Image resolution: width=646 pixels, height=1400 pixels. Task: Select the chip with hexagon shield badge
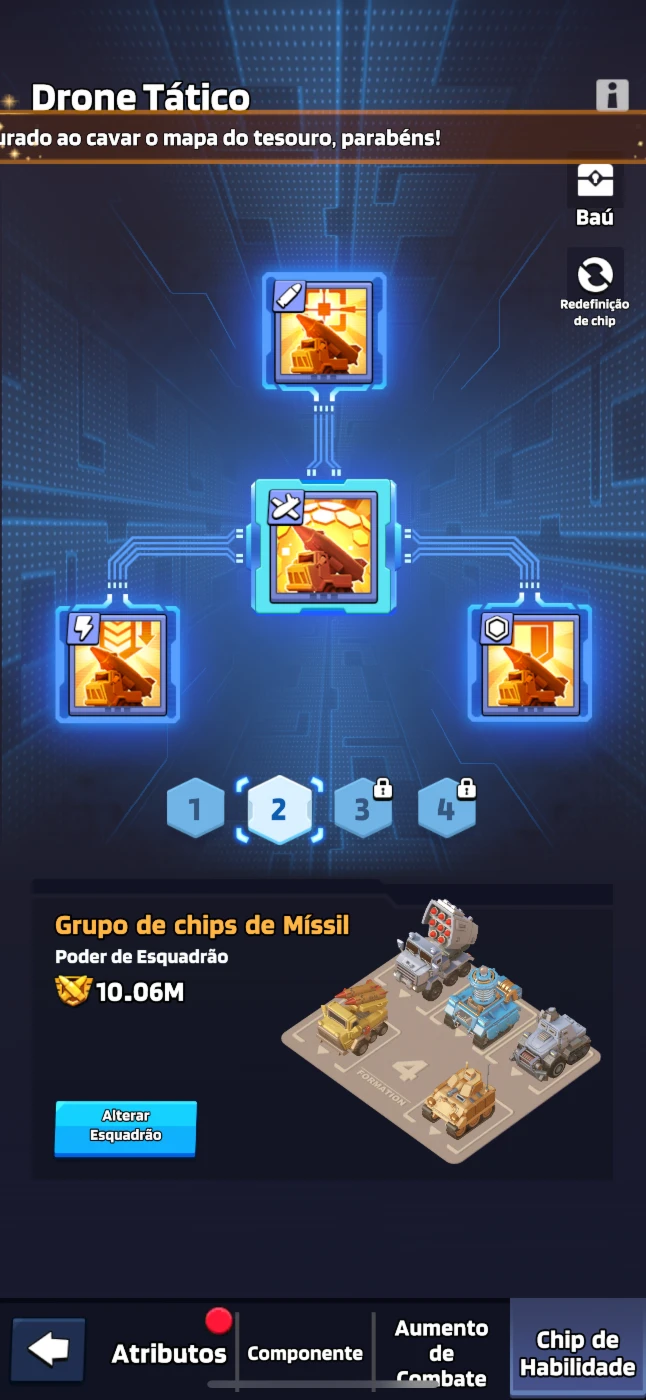click(530, 664)
